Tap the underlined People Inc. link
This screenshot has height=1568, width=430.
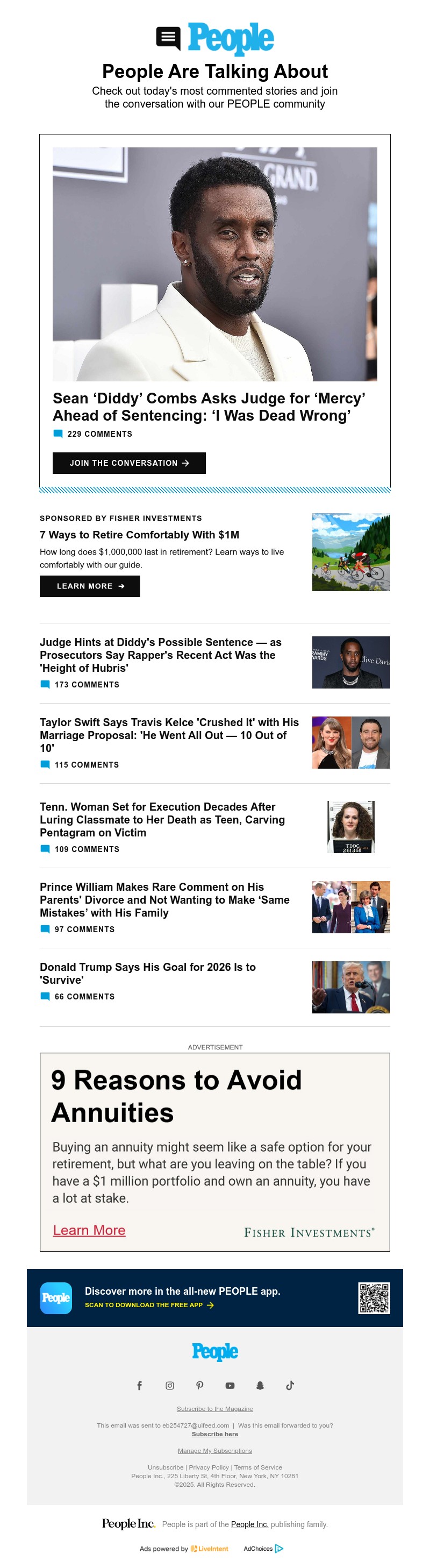249,1523
